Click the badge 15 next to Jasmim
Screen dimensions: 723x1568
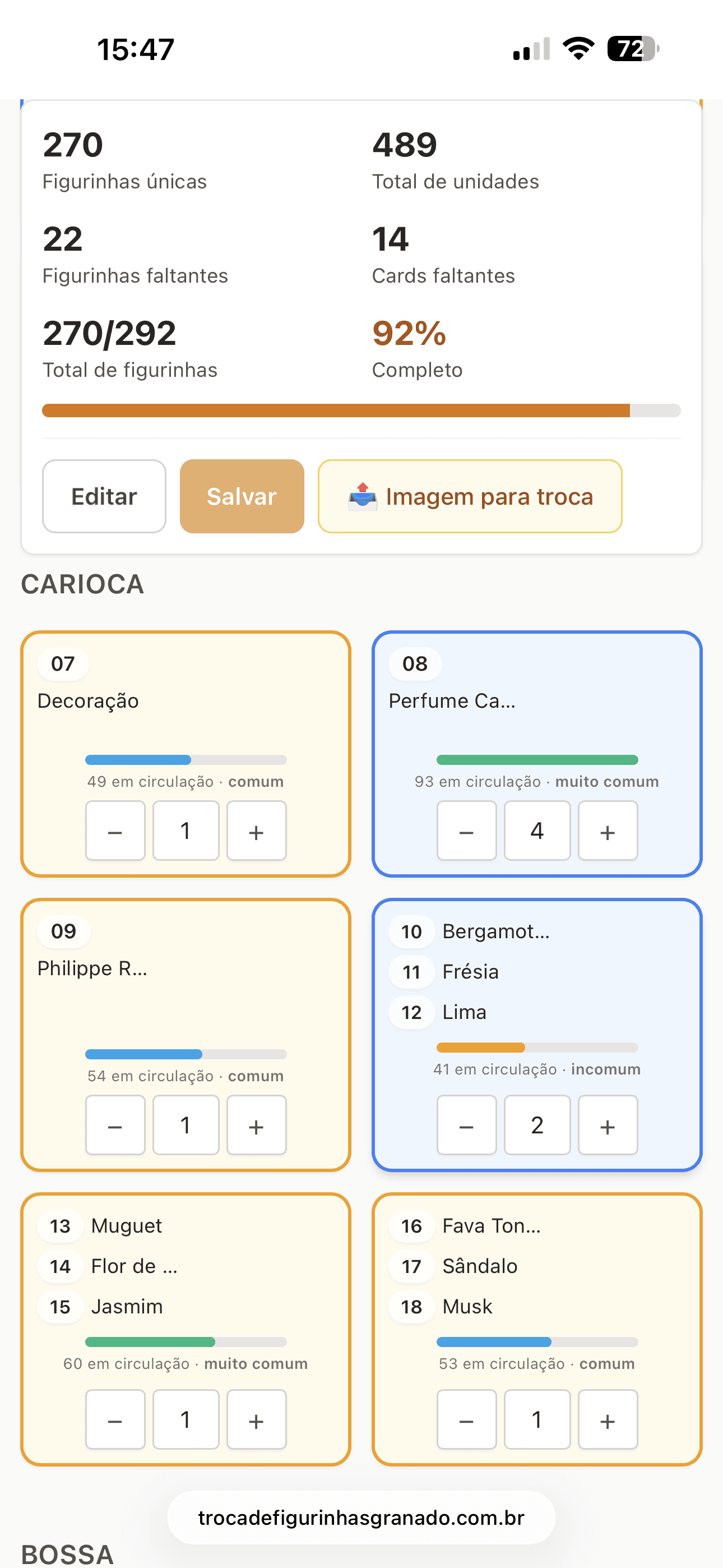click(59, 1306)
